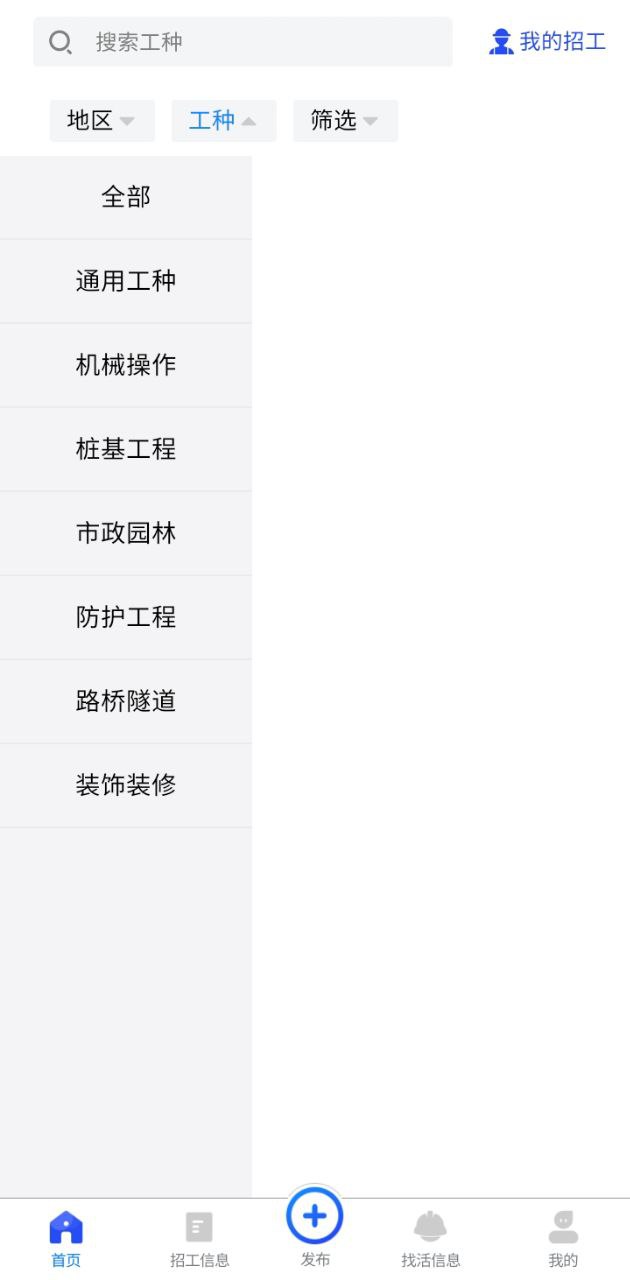The image size is (630, 1280).
Task: Select 全部 in the category list
Action: (x=126, y=197)
